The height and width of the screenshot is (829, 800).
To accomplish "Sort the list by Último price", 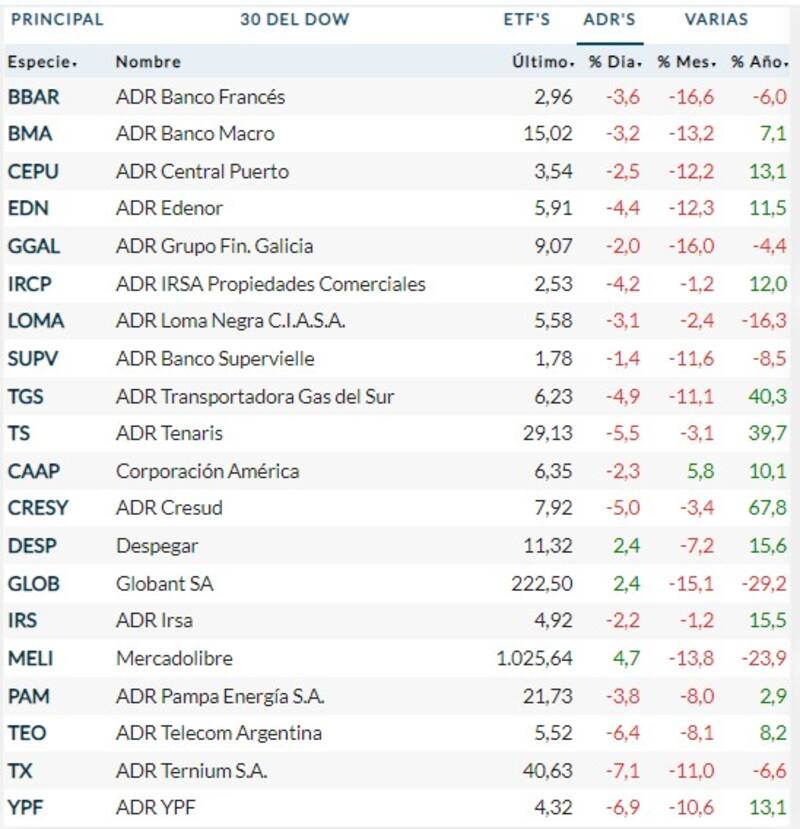I will click(x=543, y=62).
